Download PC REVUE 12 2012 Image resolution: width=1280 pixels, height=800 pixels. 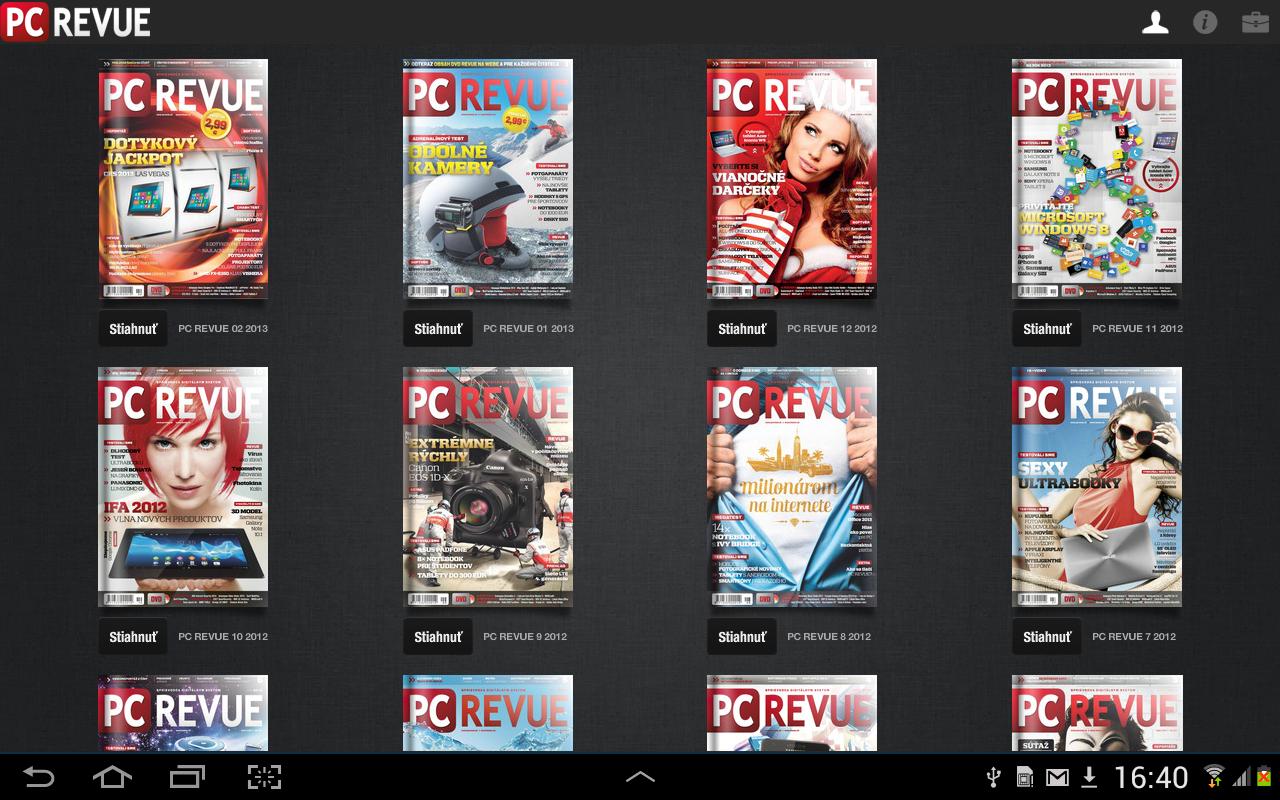coord(742,328)
